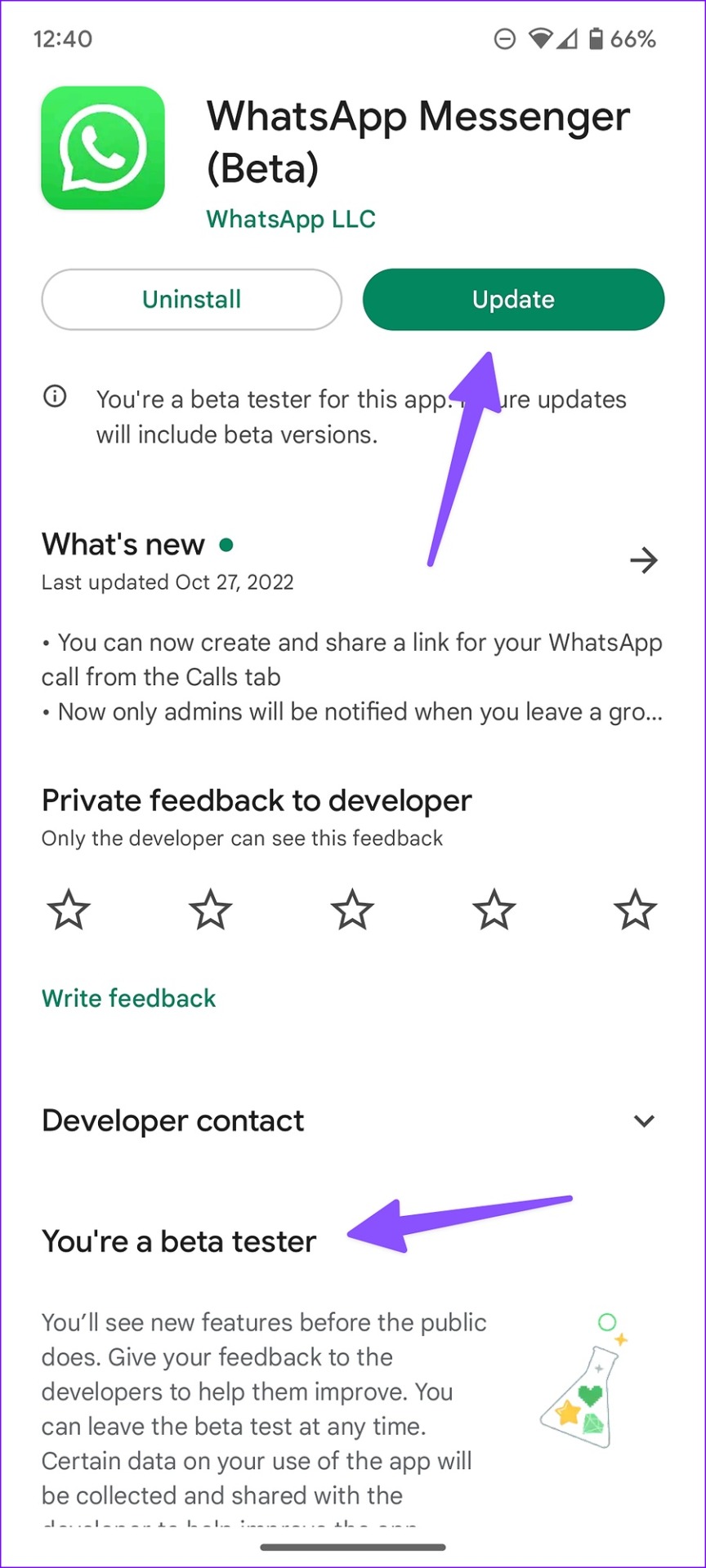The height and width of the screenshot is (1568, 706).
Task: Tap the Update button
Action: [x=513, y=300]
